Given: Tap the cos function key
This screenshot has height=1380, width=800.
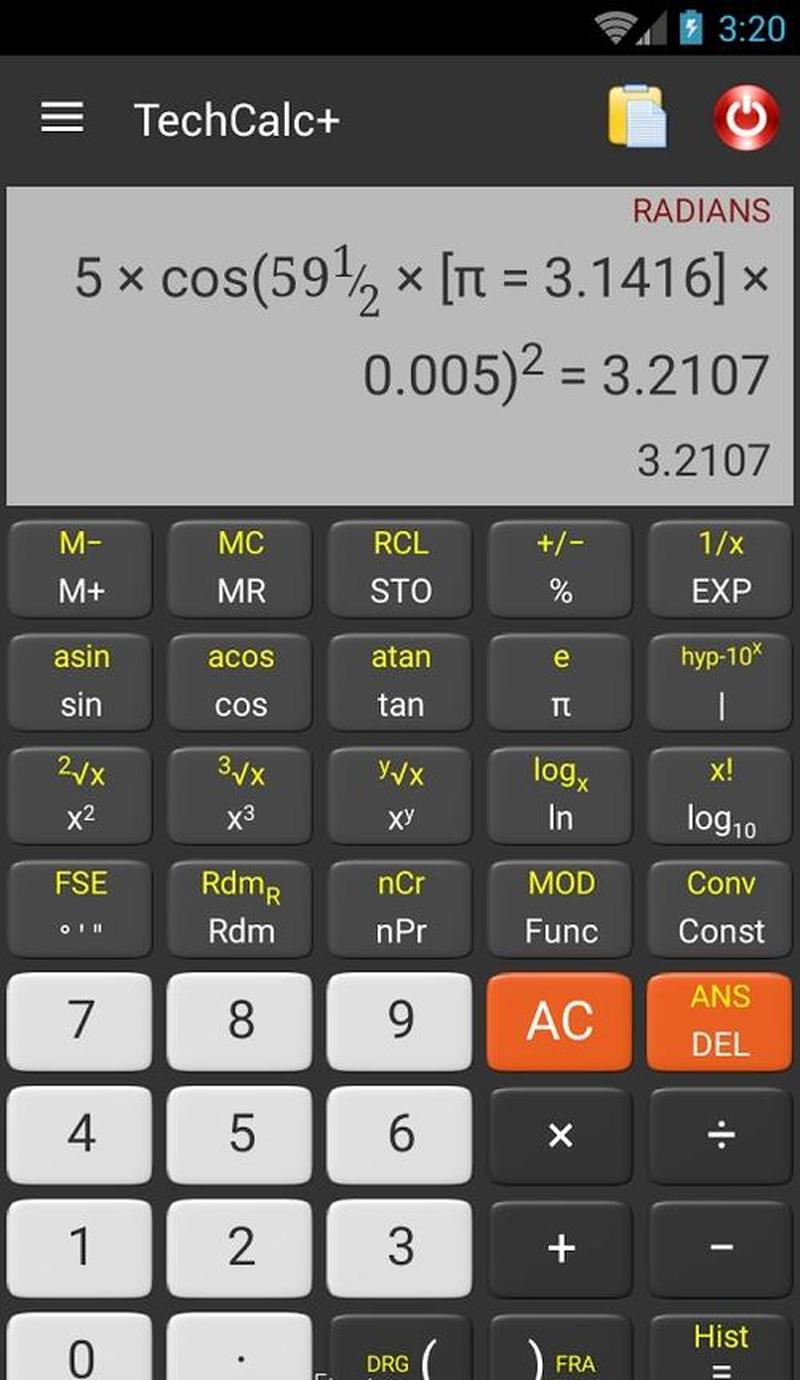Looking at the screenshot, I should (240, 684).
